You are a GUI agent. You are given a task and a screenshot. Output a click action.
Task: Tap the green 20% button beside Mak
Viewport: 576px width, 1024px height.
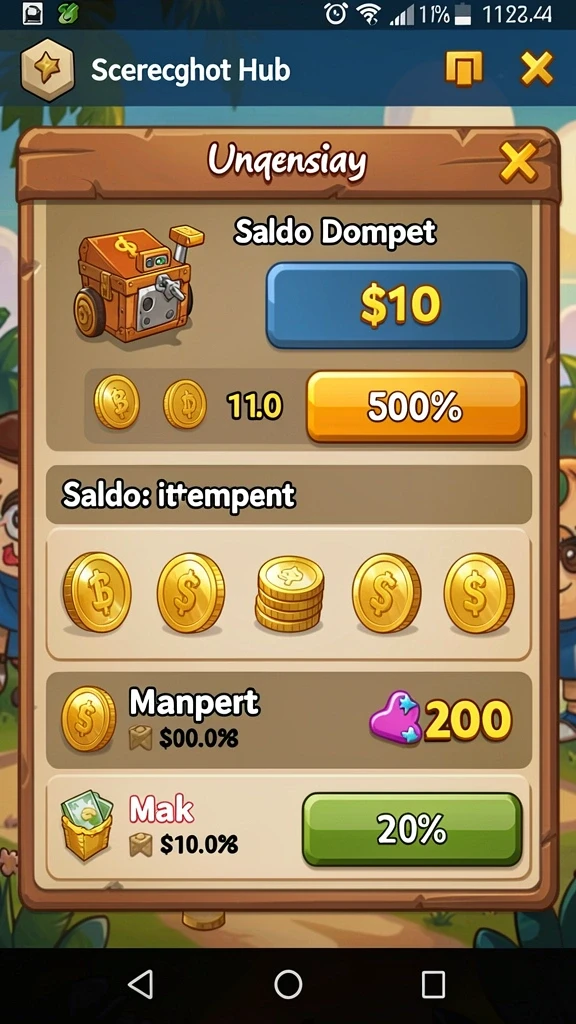click(x=412, y=829)
